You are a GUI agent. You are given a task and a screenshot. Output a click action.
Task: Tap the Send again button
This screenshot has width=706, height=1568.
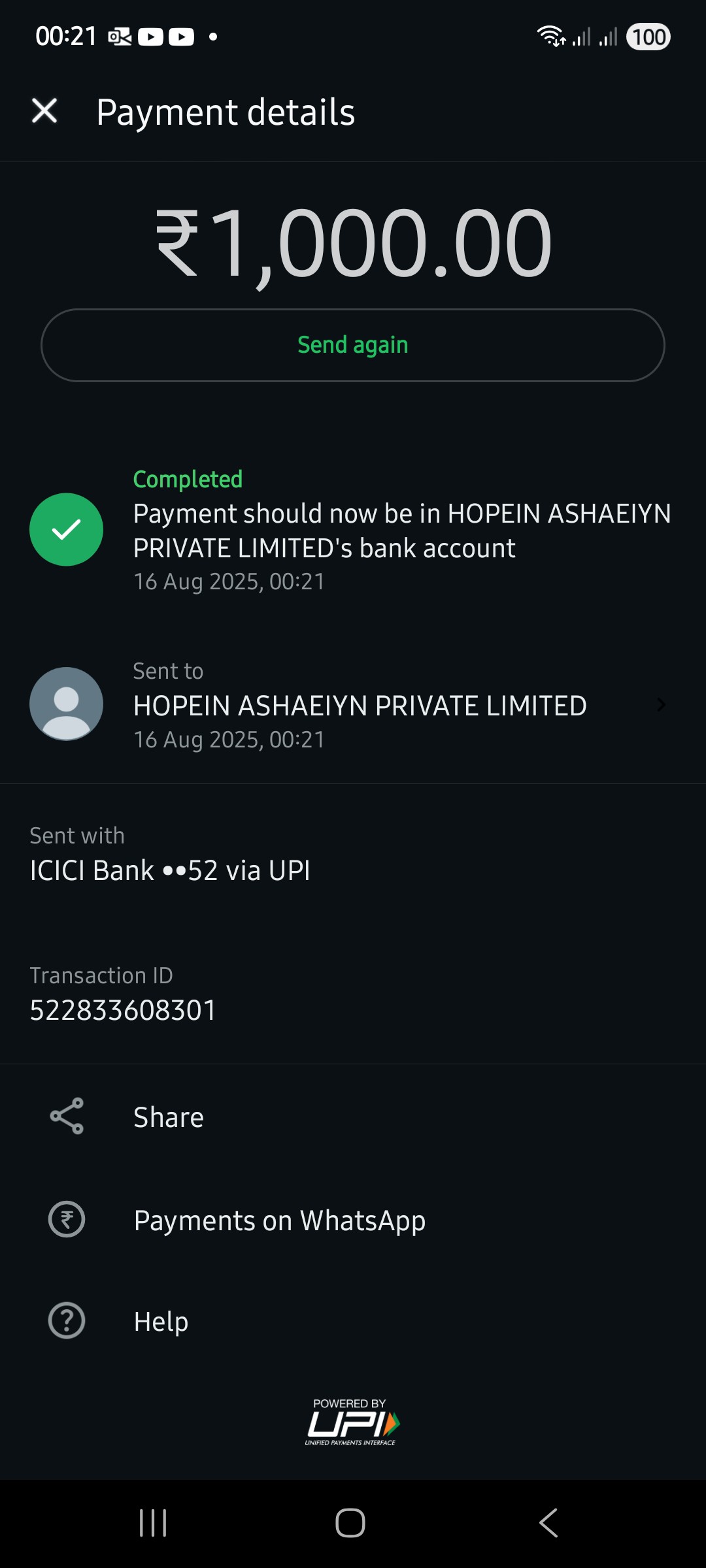pos(353,345)
